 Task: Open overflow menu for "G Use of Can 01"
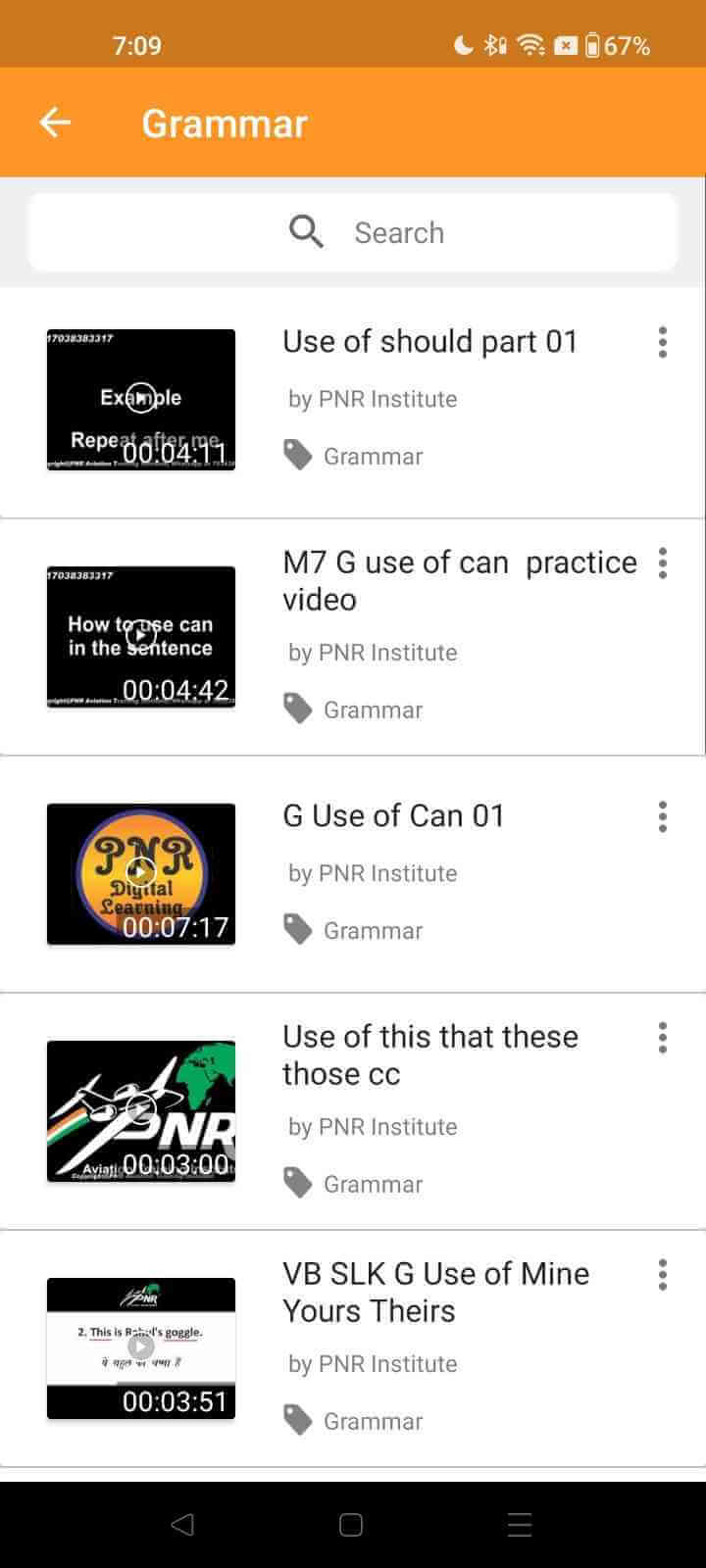(663, 816)
